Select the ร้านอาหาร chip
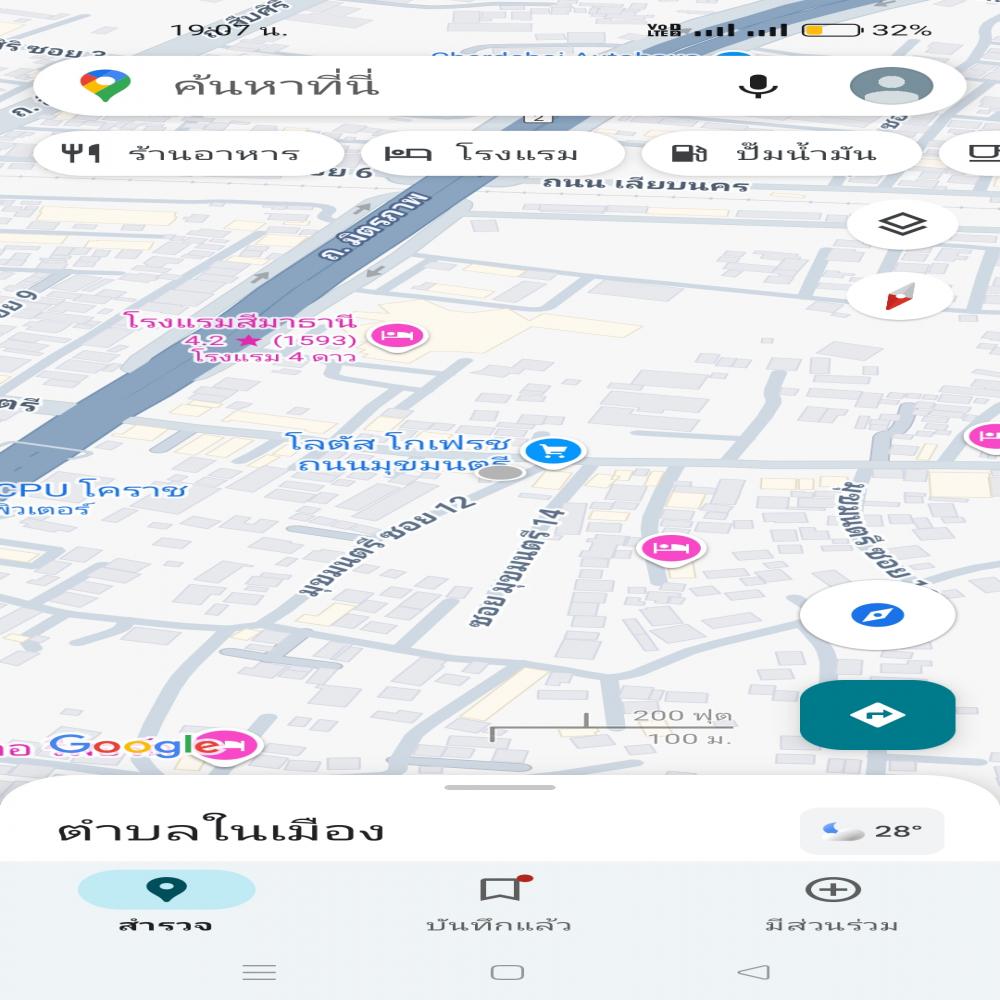Image resolution: width=1000 pixels, height=1000 pixels. 187,154
